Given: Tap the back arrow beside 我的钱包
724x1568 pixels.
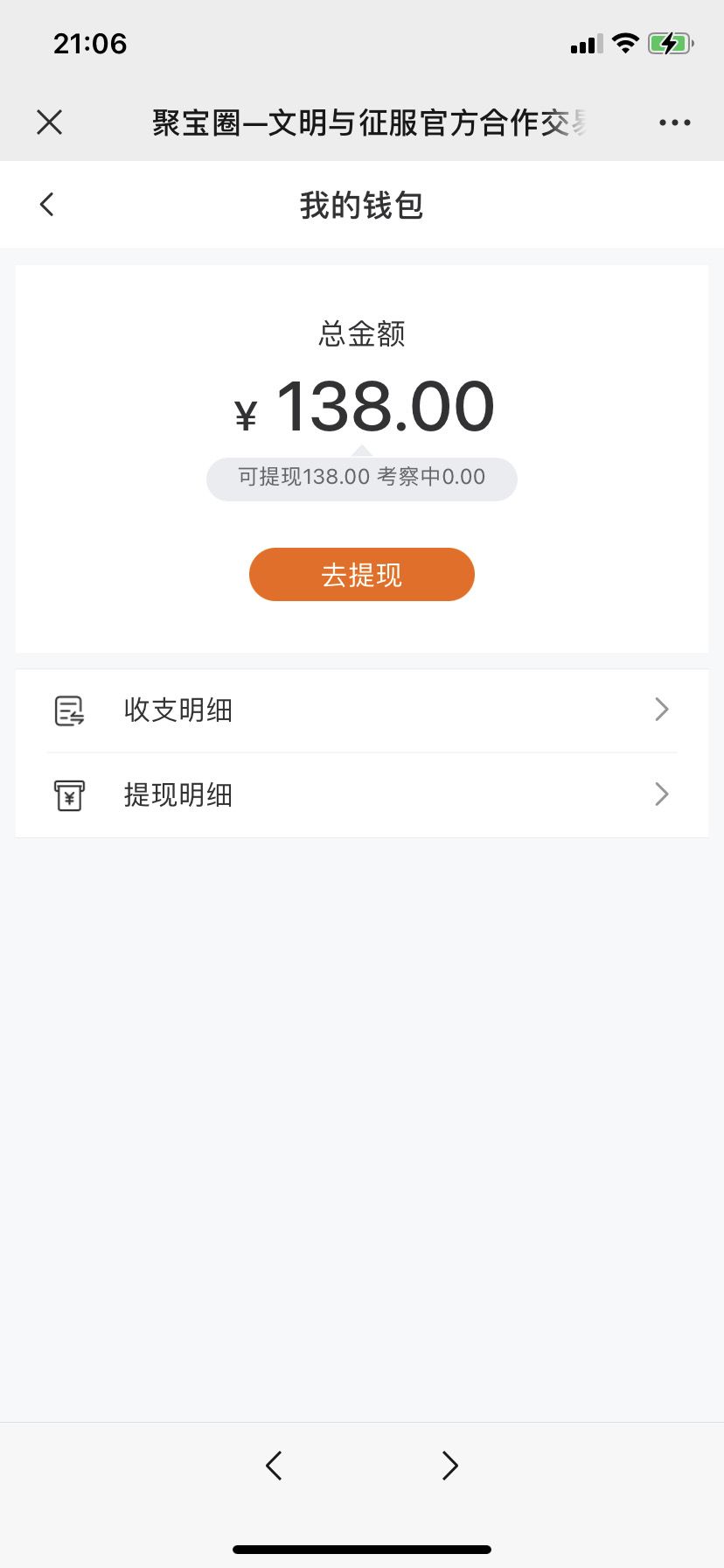Looking at the screenshot, I should point(47,204).
